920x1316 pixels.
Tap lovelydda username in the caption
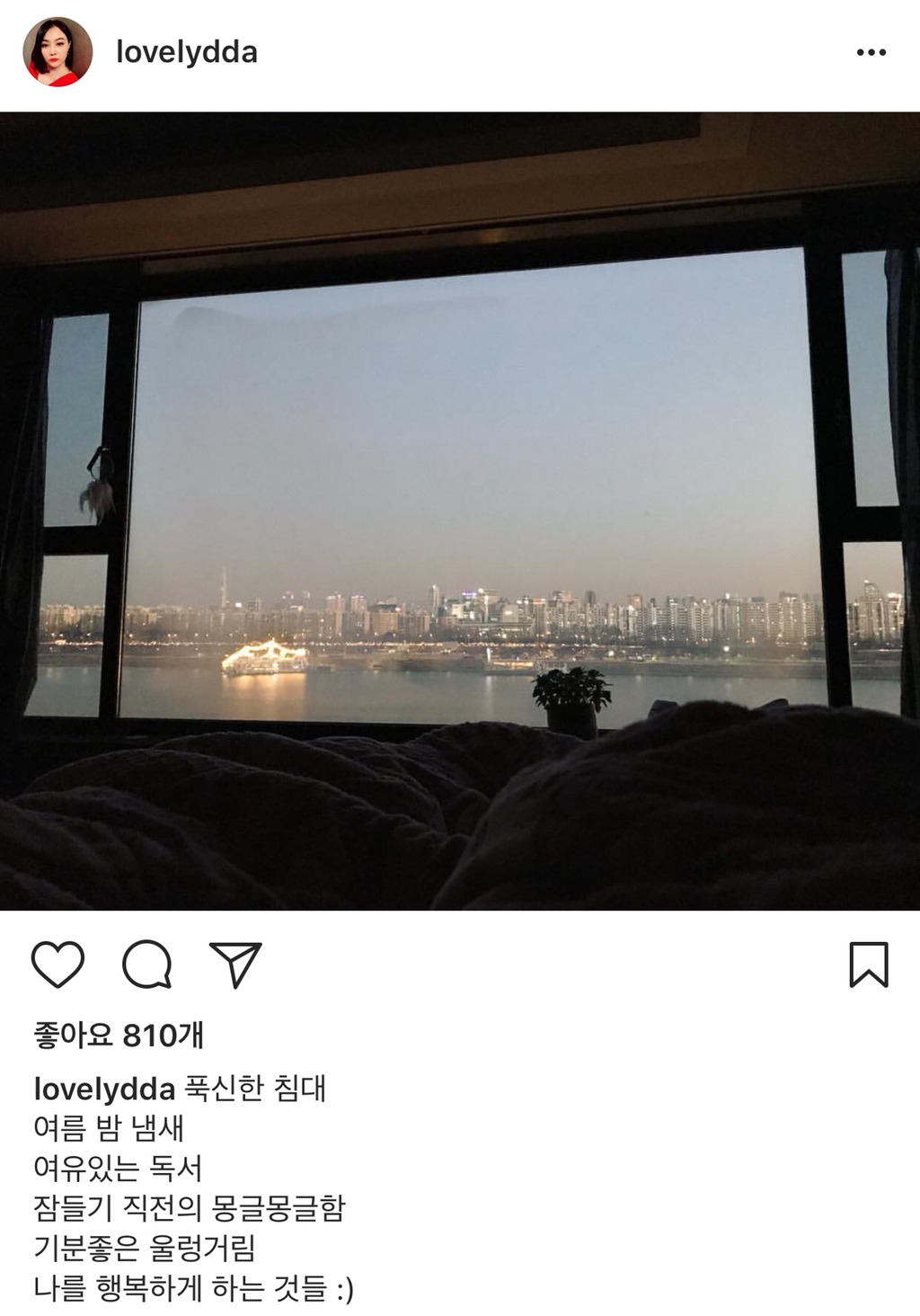tap(103, 1089)
